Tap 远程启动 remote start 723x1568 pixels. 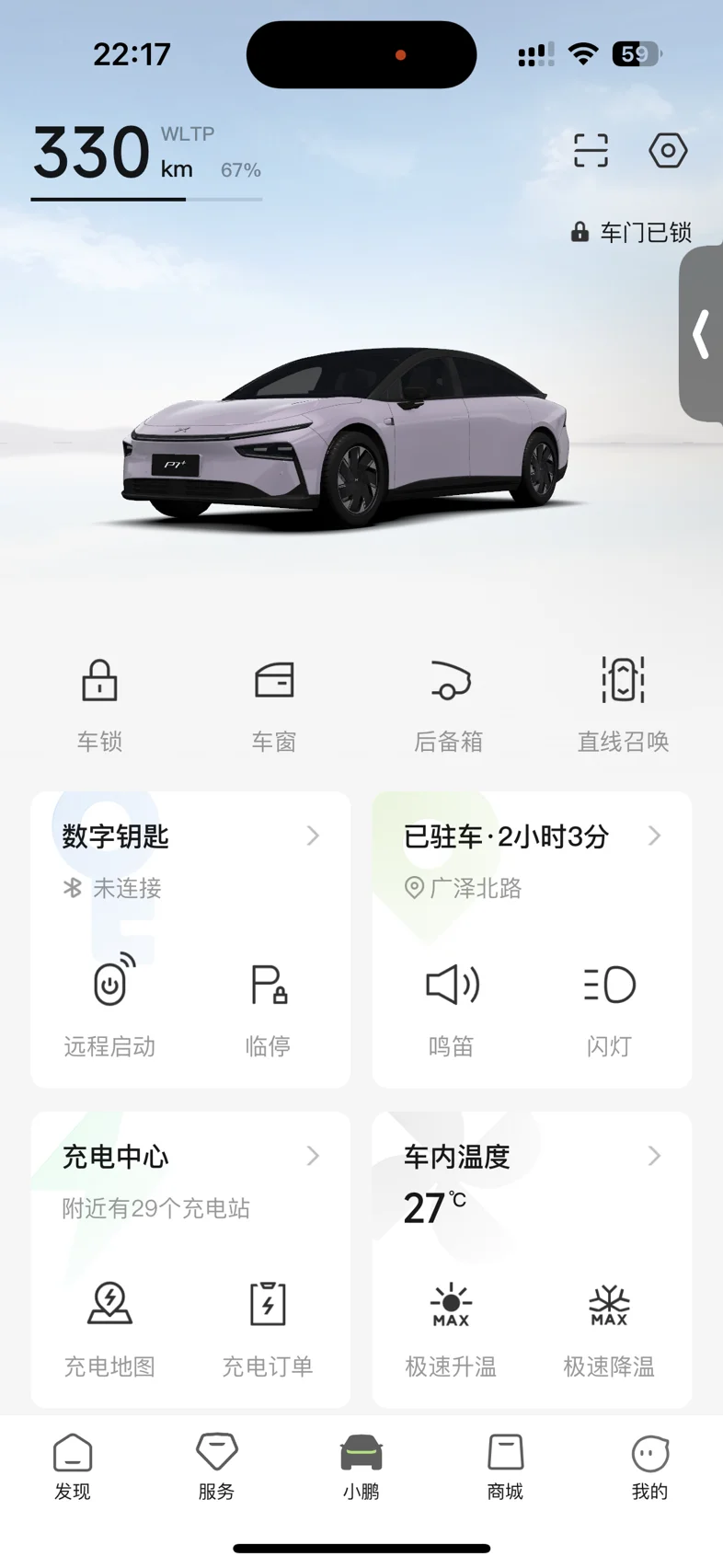coord(109,1007)
